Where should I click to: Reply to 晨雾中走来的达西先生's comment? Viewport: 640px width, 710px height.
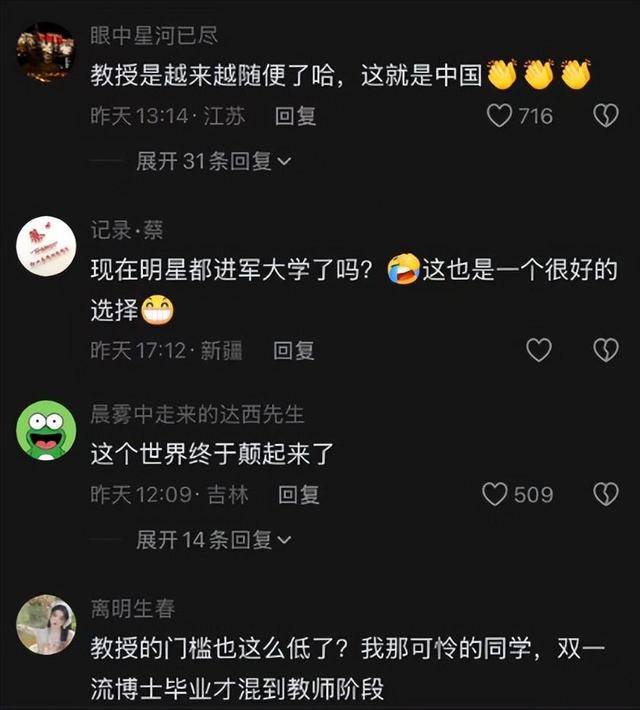[299, 494]
